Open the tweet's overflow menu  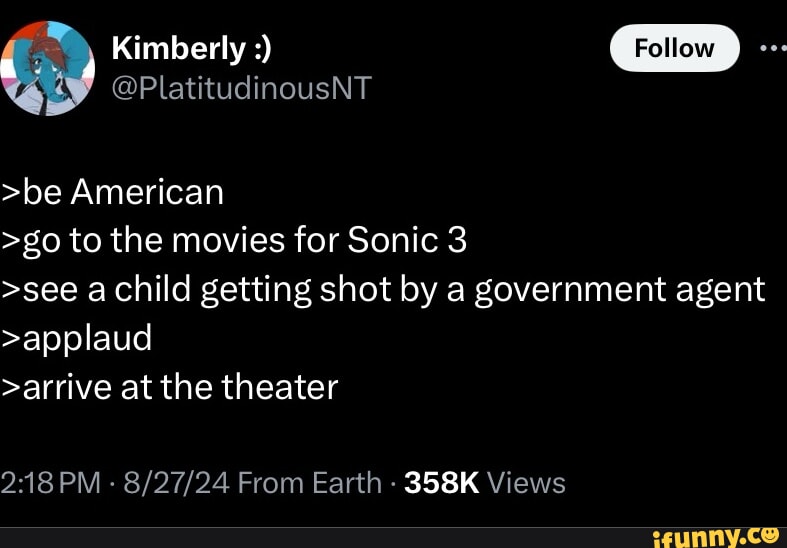coord(772,48)
